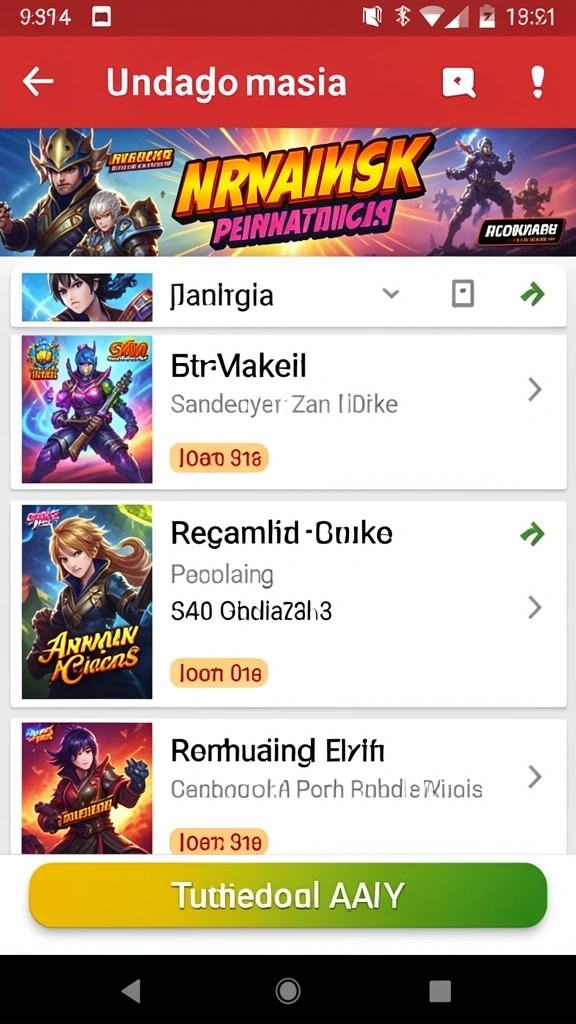Open the search chat icon in header
Image resolution: width=576 pixels, height=1024 pixels.
pyautogui.click(x=459, y=83)
